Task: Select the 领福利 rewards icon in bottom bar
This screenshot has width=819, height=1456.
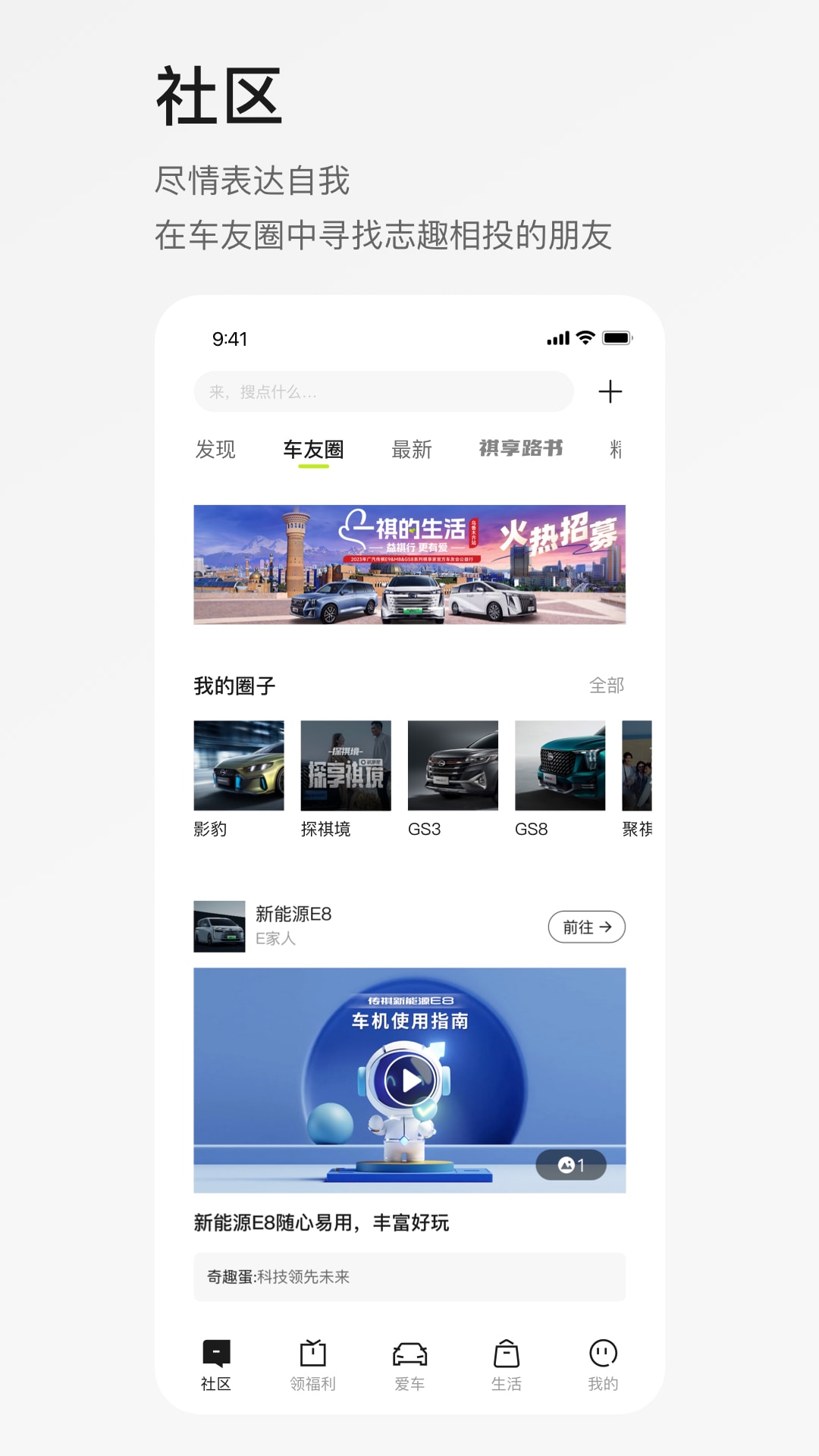Action: (x=313, y=1365)
